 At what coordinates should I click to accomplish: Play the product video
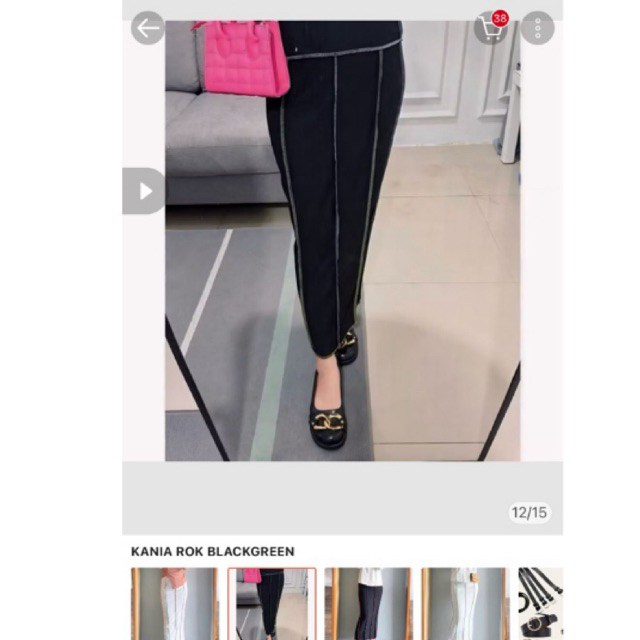[x=145, y=190]
